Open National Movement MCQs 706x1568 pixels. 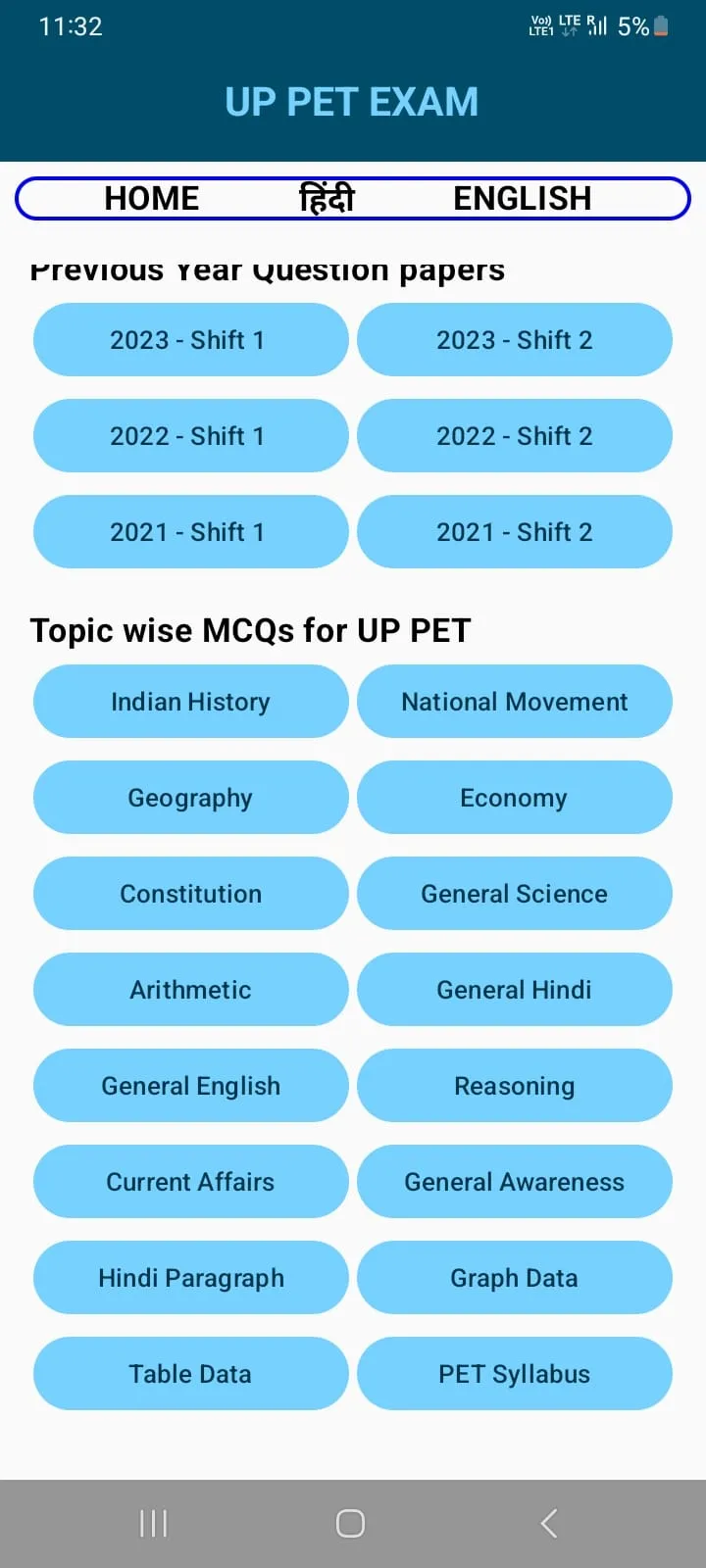pos(514,702)
